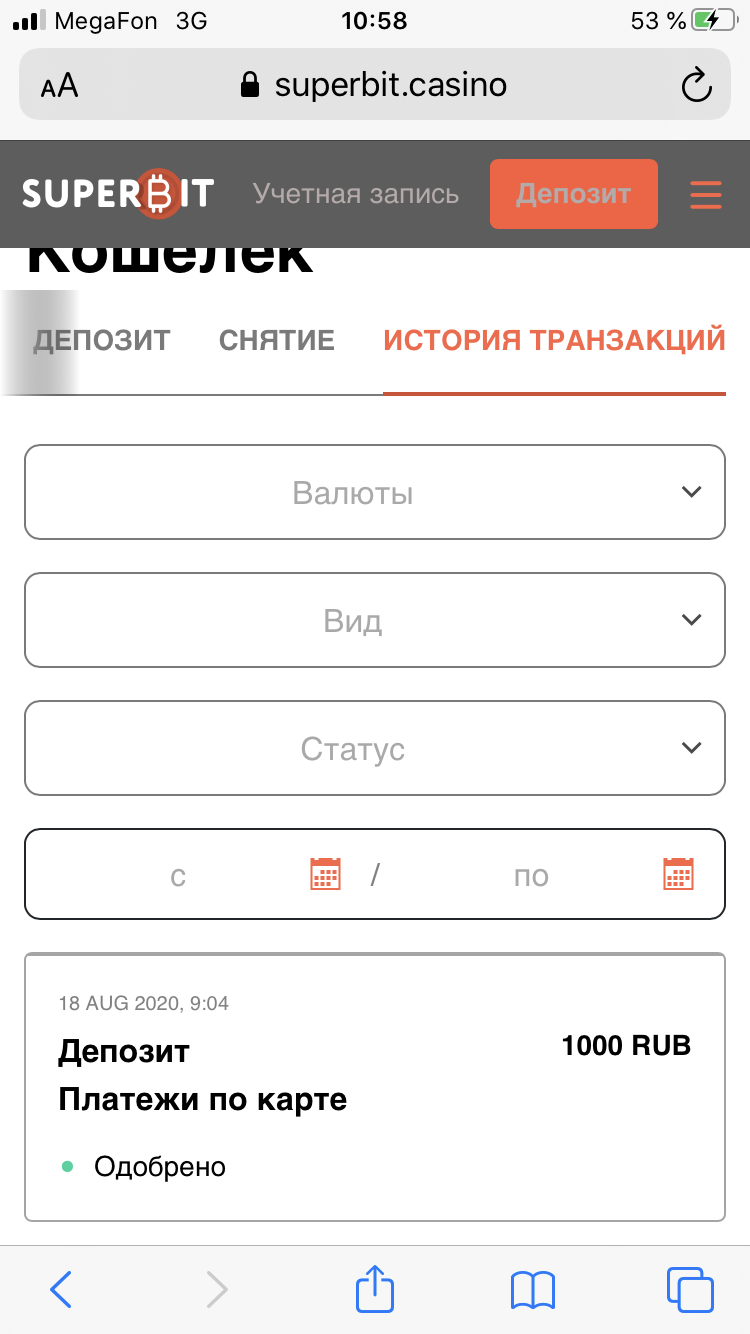Open Safari bookmarks
The height and width of the screenshot is (1334, 750).
[532, 1289]
